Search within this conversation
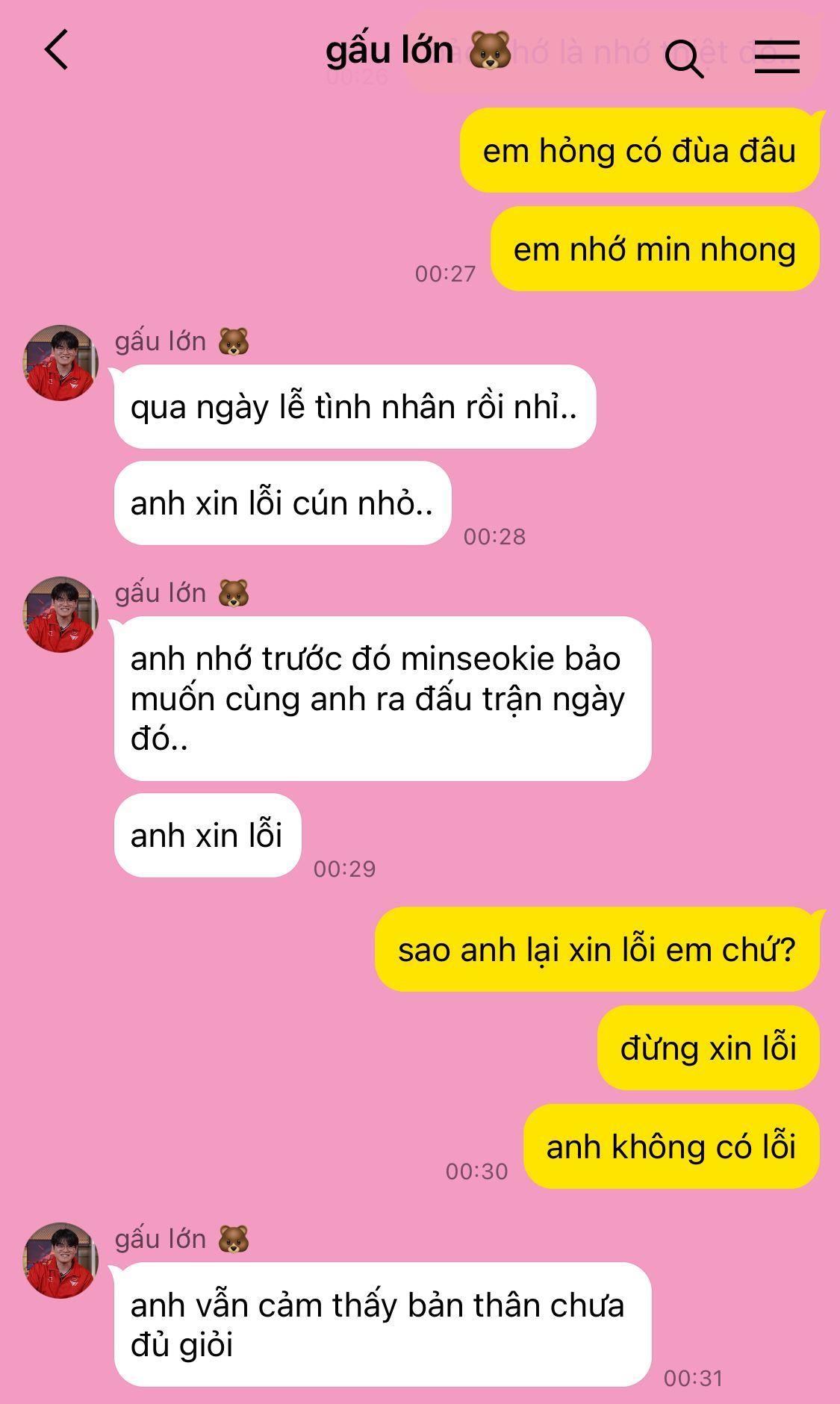Image resolution: width=840 pixels, height=1404 pixels. coord(684,58)
